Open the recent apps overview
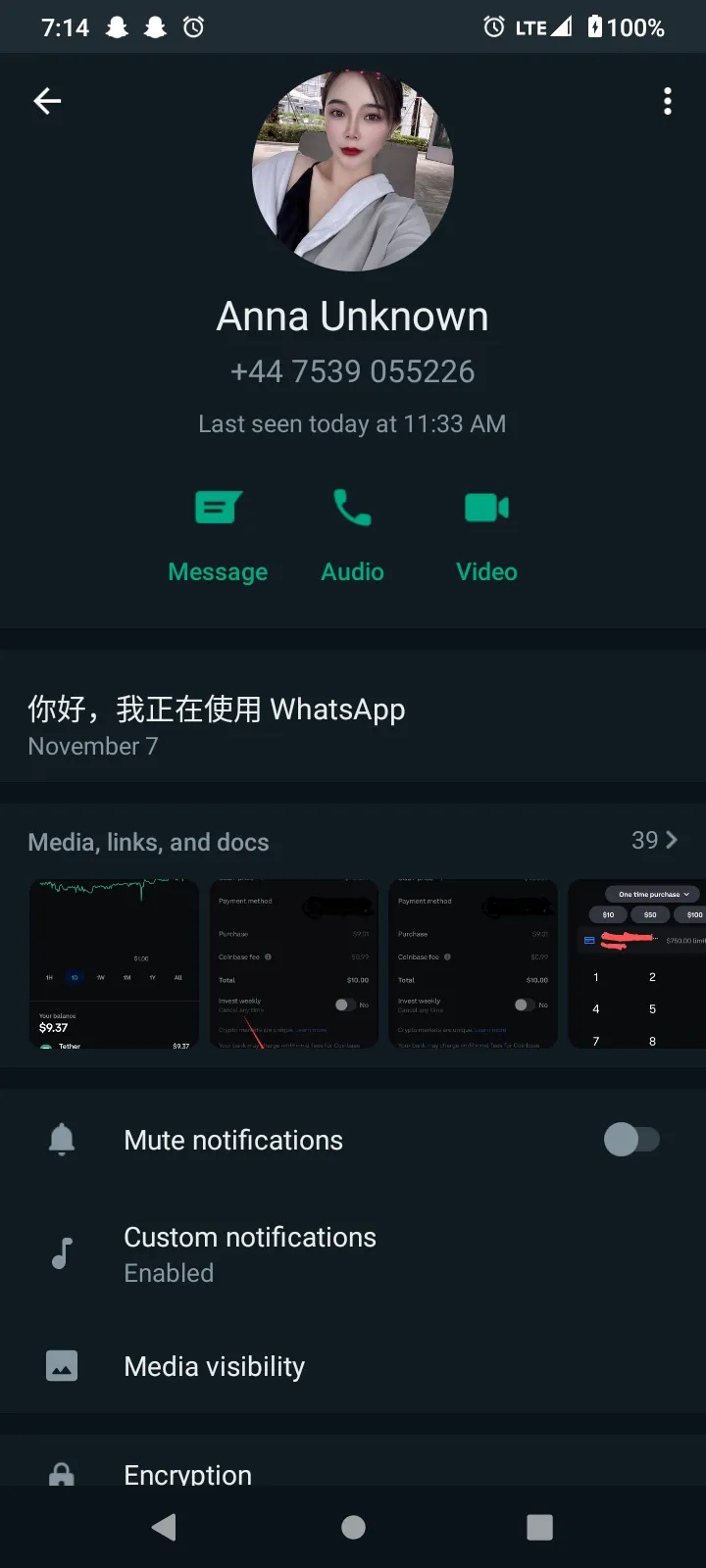706x1568 pixels. pyautogui.click(x=539, y=1527)
